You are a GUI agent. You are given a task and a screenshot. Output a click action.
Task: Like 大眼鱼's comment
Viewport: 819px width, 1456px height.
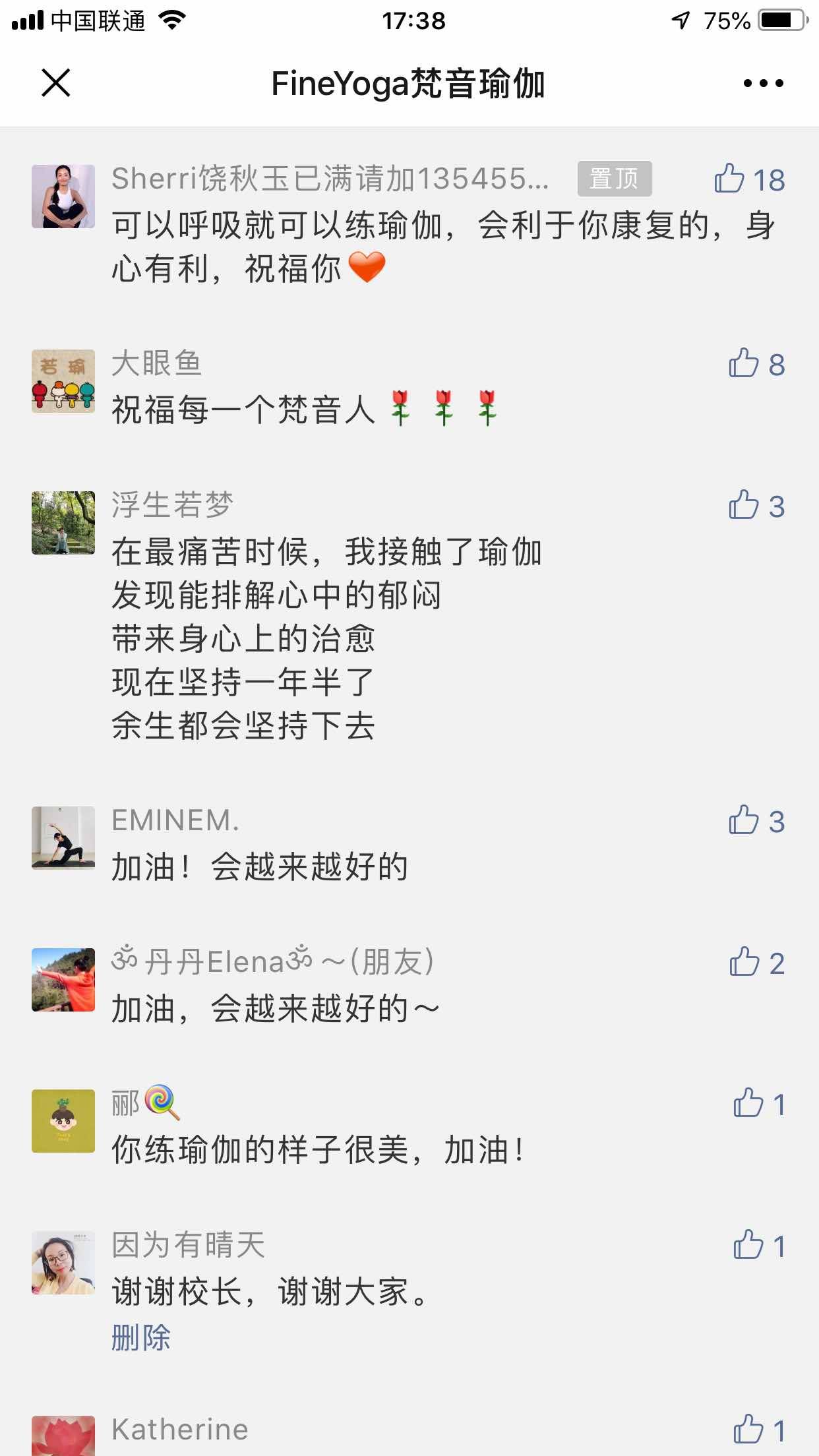[x=744, y=363]
